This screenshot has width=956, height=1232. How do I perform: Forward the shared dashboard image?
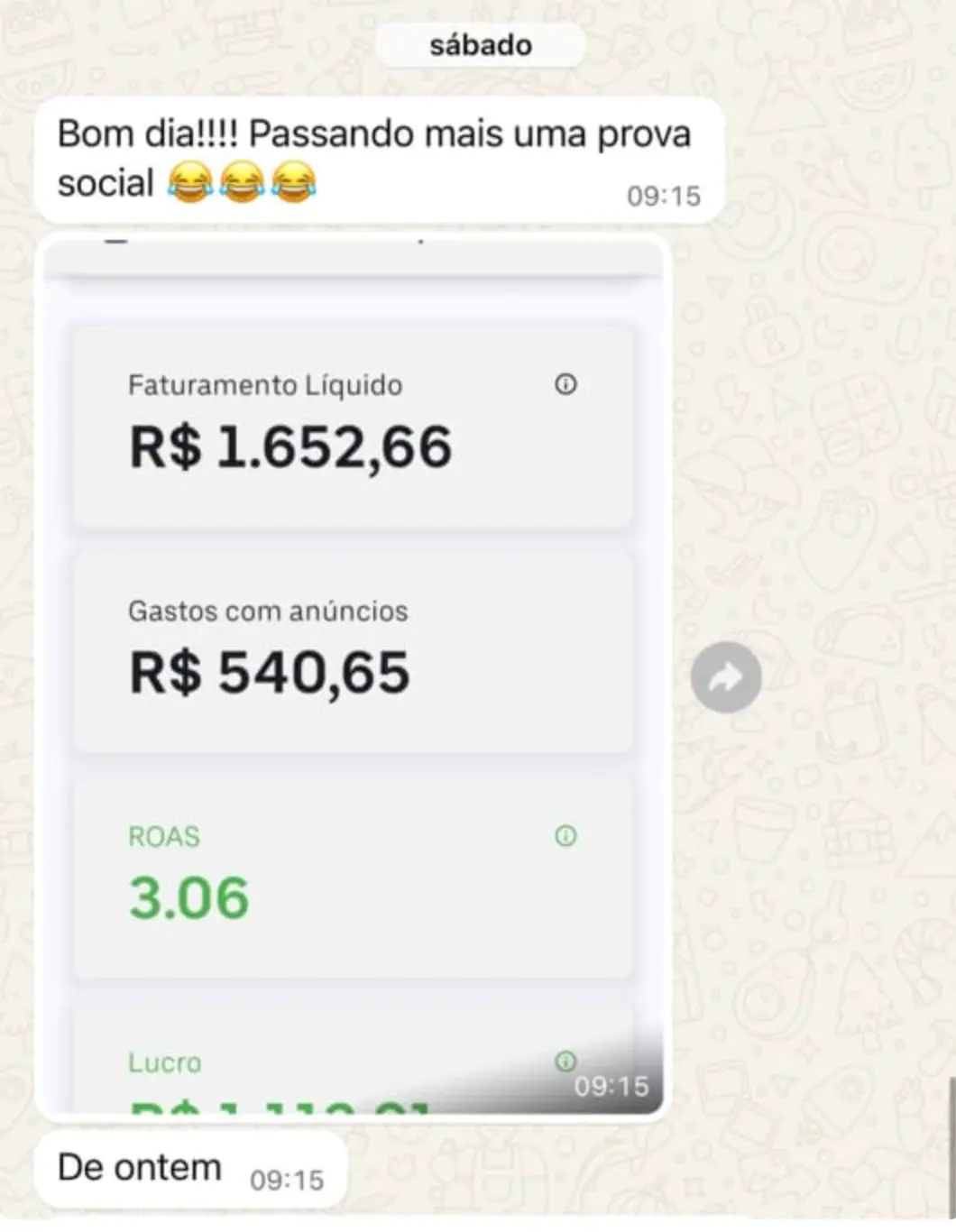coord(726,677)
